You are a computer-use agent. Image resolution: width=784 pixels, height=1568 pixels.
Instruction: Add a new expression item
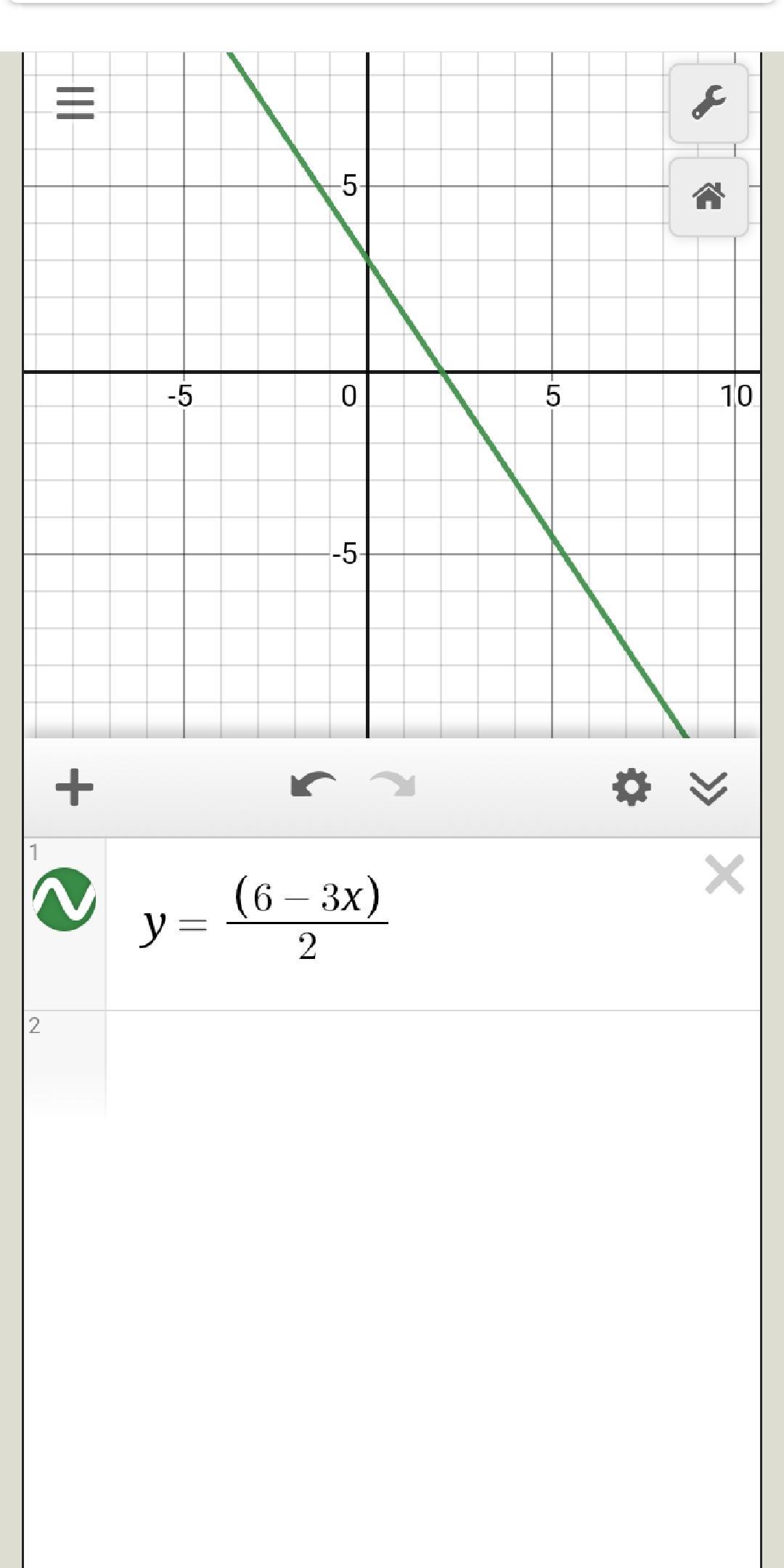coord(75,788)
